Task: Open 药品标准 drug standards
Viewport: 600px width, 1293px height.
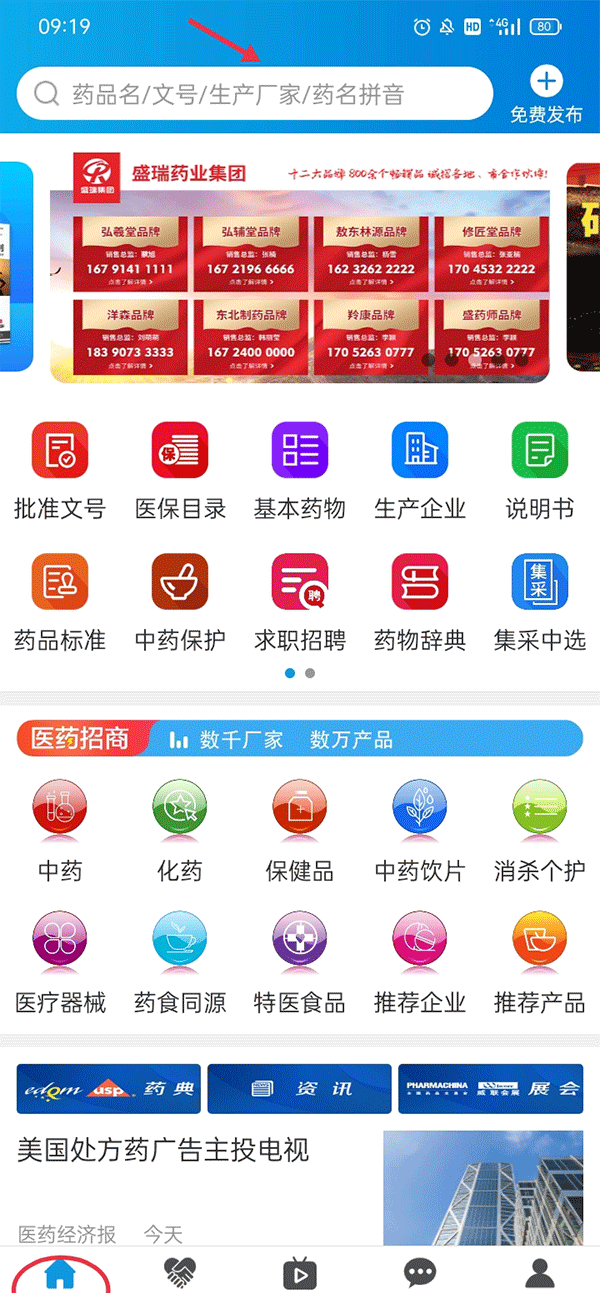Action: point(60,601)
